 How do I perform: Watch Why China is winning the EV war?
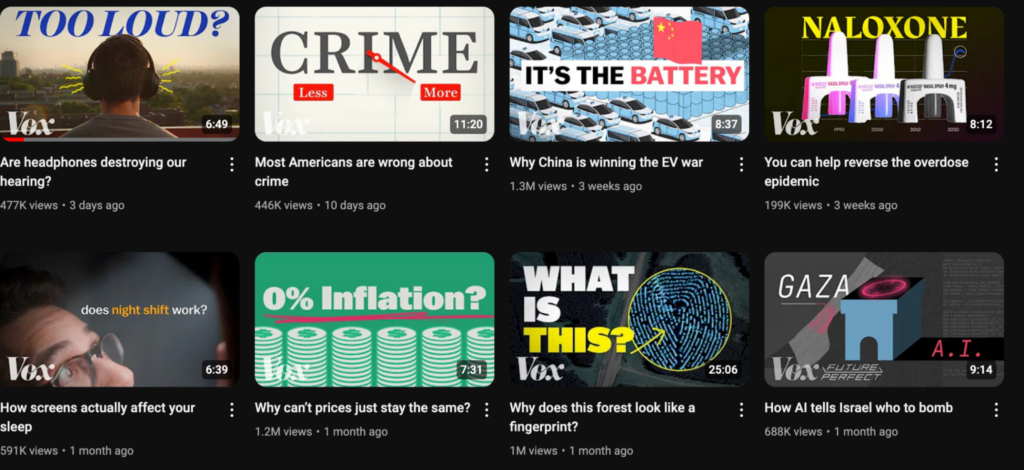[x=629, y=74]
